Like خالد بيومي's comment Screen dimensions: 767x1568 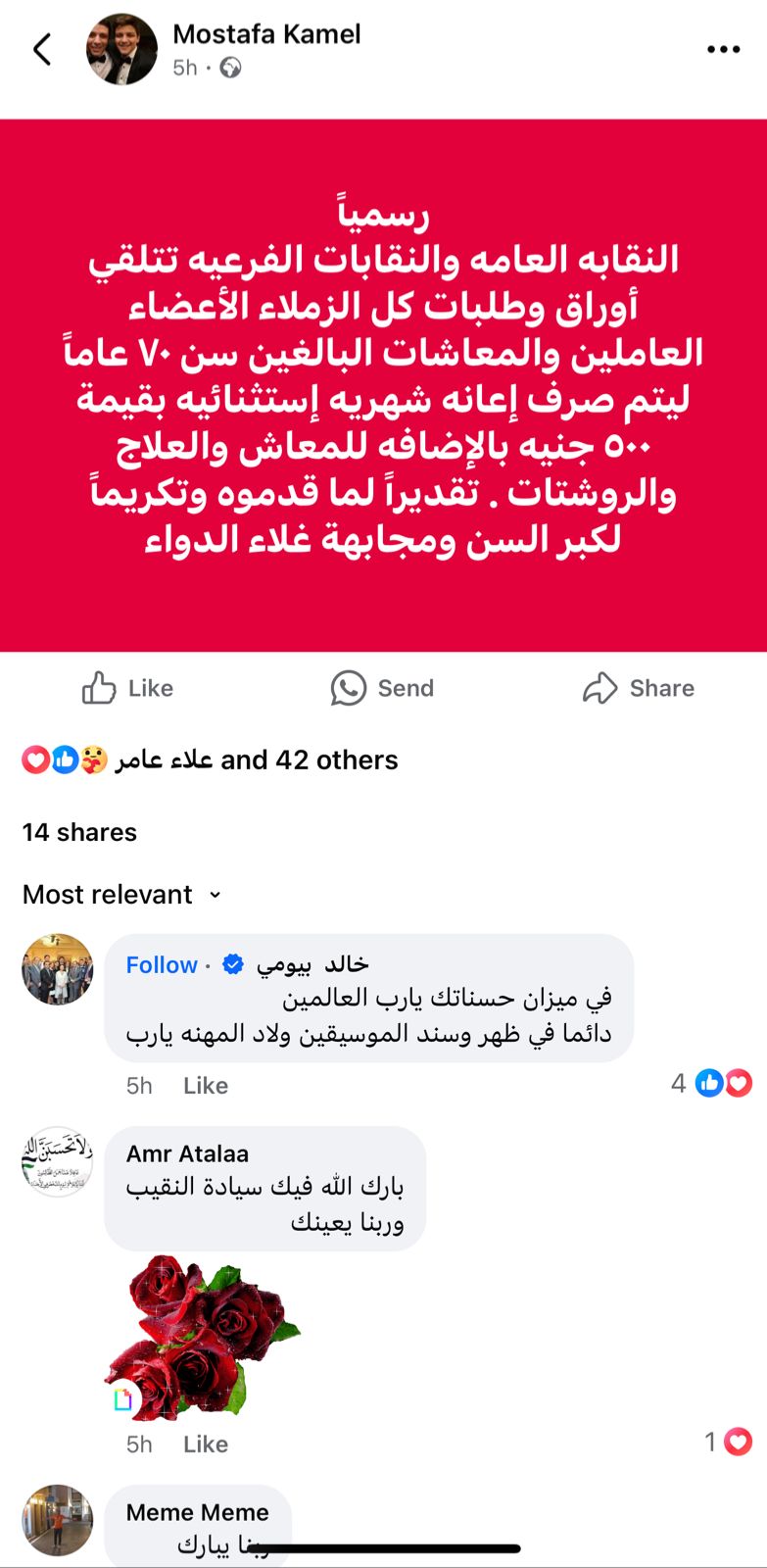[205, 1085]
